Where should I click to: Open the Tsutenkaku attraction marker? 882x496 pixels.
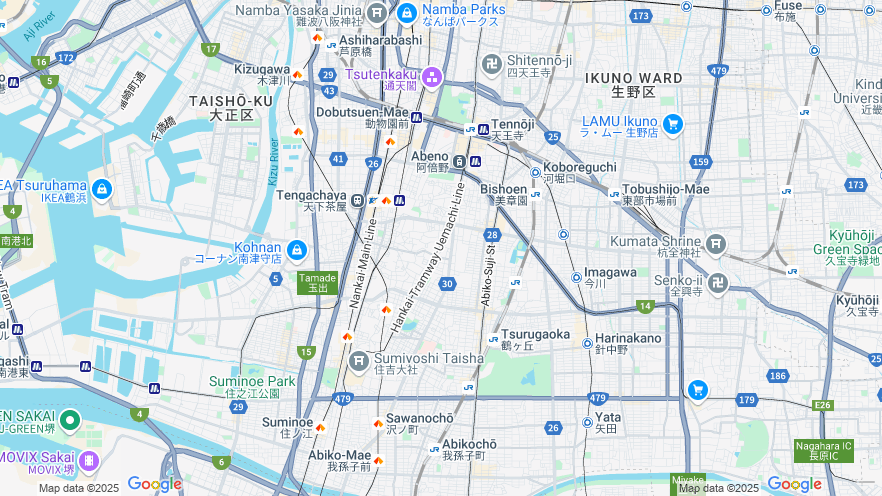(432, 76)
